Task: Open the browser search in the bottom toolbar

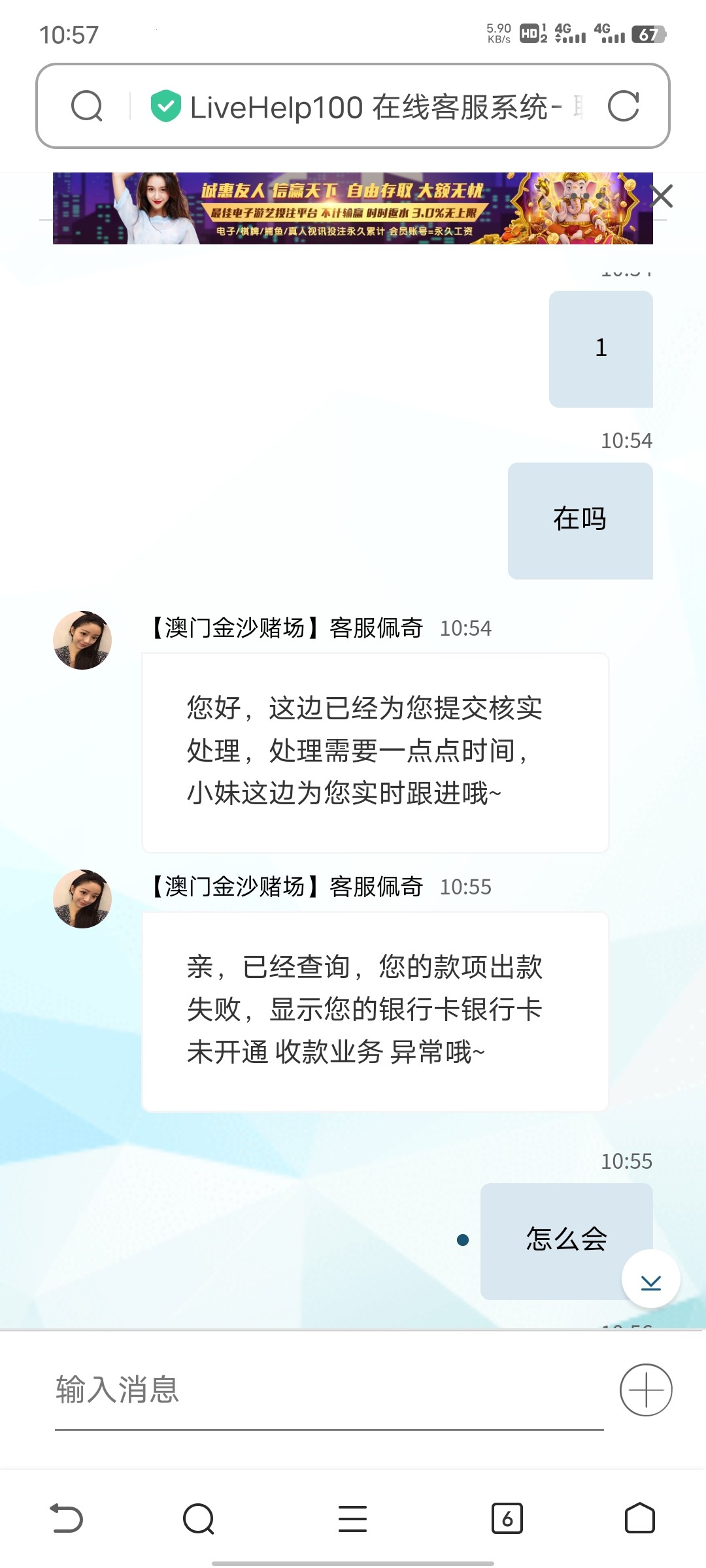Action: pyautogui.click(x=199, y=1518)
